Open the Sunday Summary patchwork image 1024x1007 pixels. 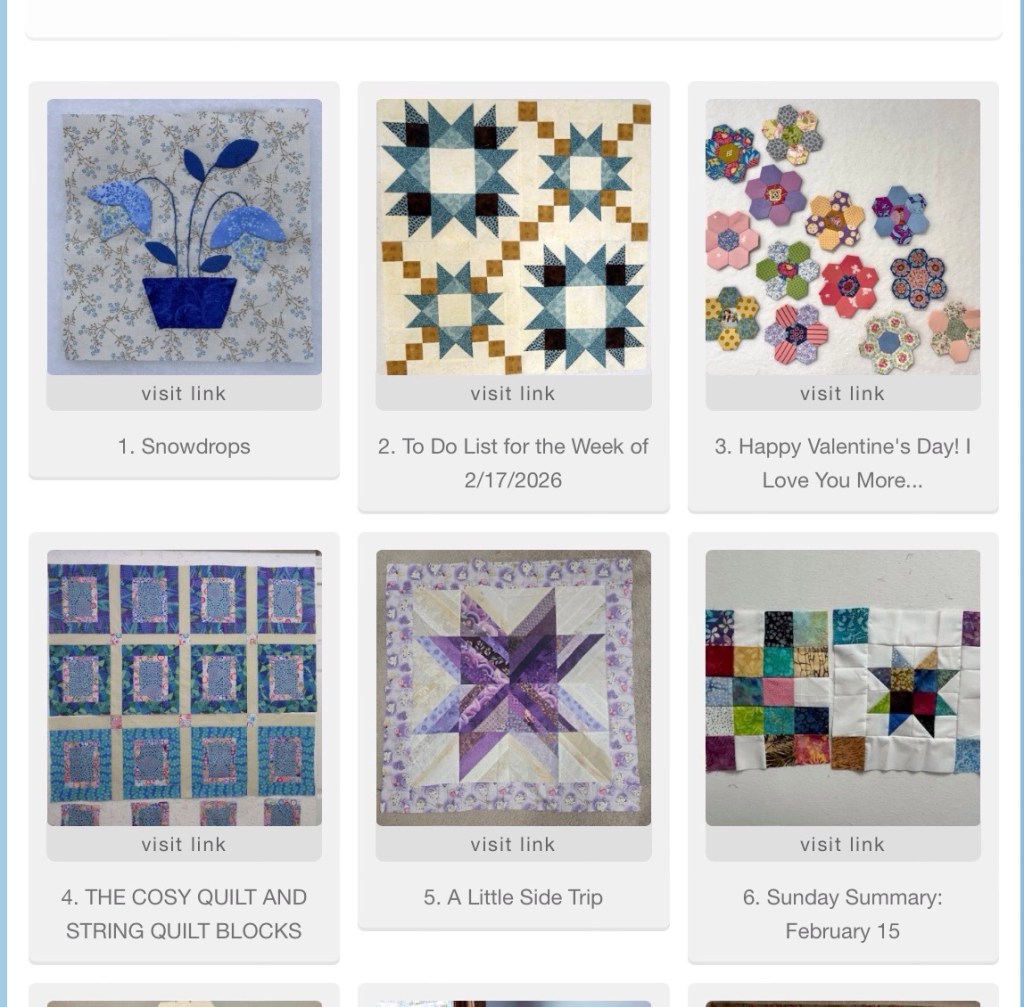pos(842,688)
